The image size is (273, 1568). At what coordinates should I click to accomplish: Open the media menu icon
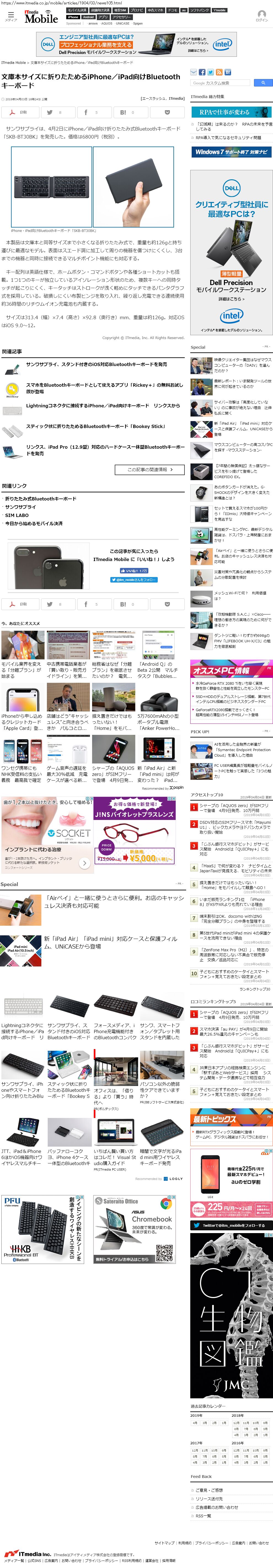point(11,16)
